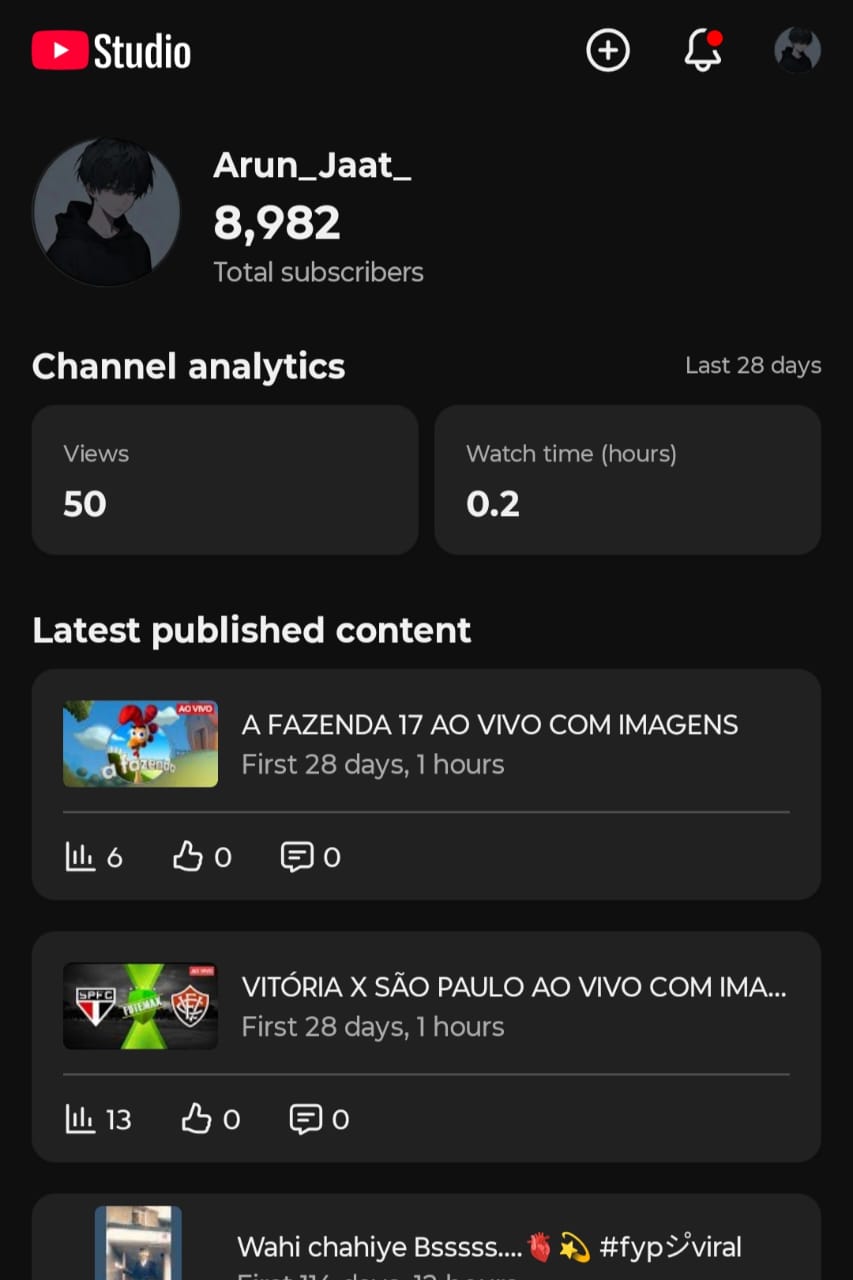
Task: Open comments icon on A FAZENDA video
Action: [298, 857]
